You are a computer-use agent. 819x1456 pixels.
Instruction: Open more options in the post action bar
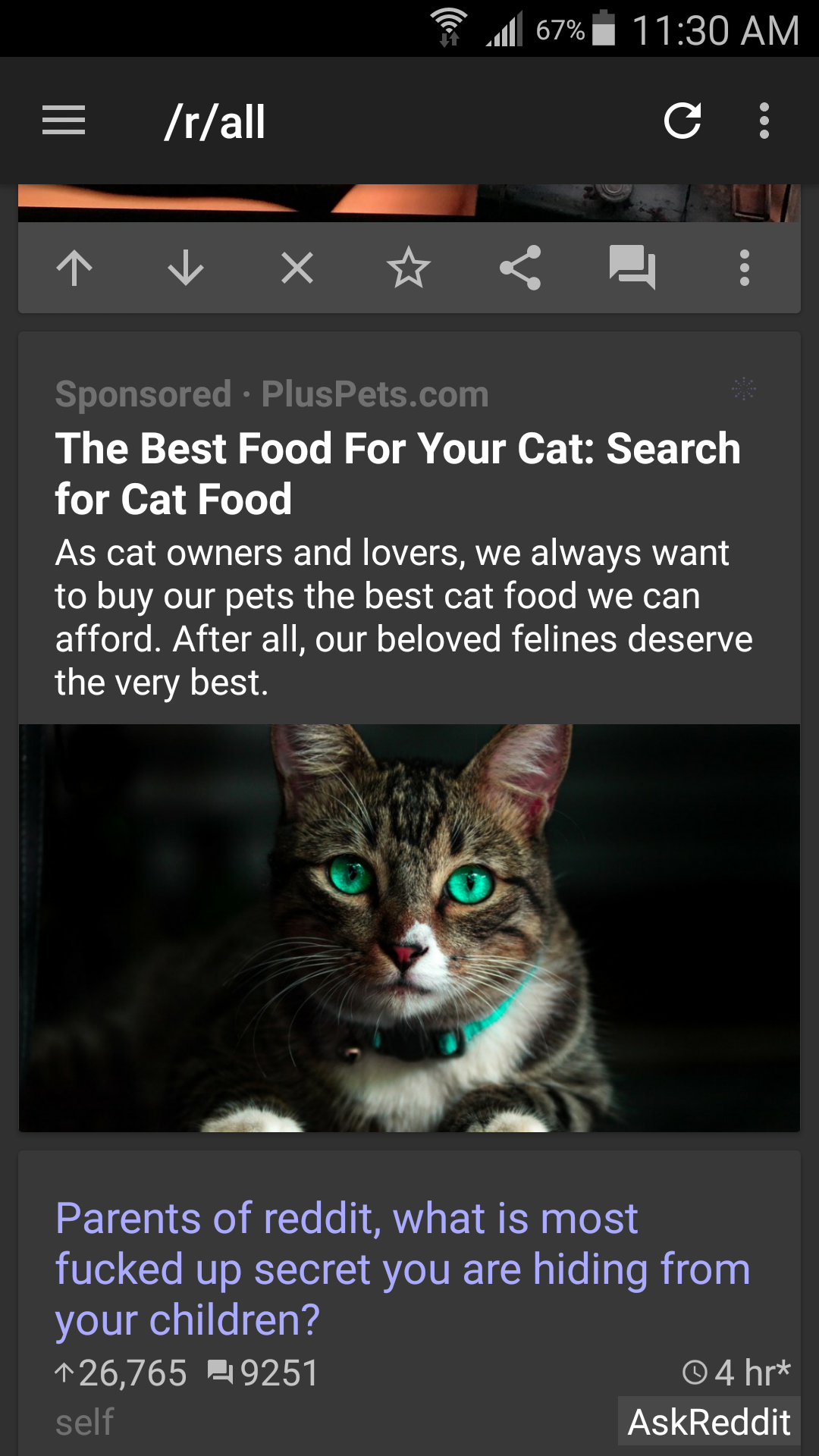pyautogui.click(x=744, y=268)
